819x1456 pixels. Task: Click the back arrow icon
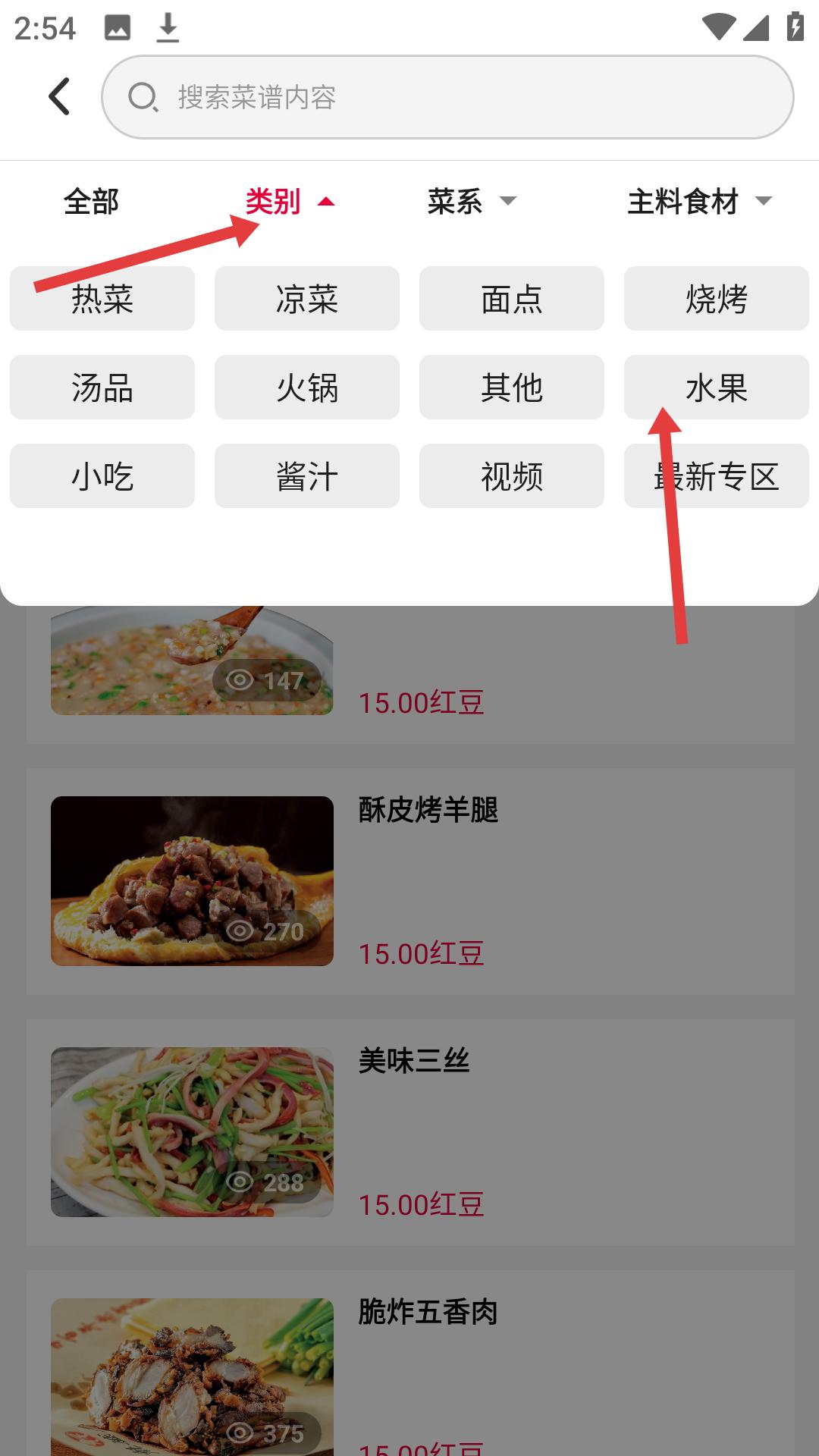tap(59, 97)
